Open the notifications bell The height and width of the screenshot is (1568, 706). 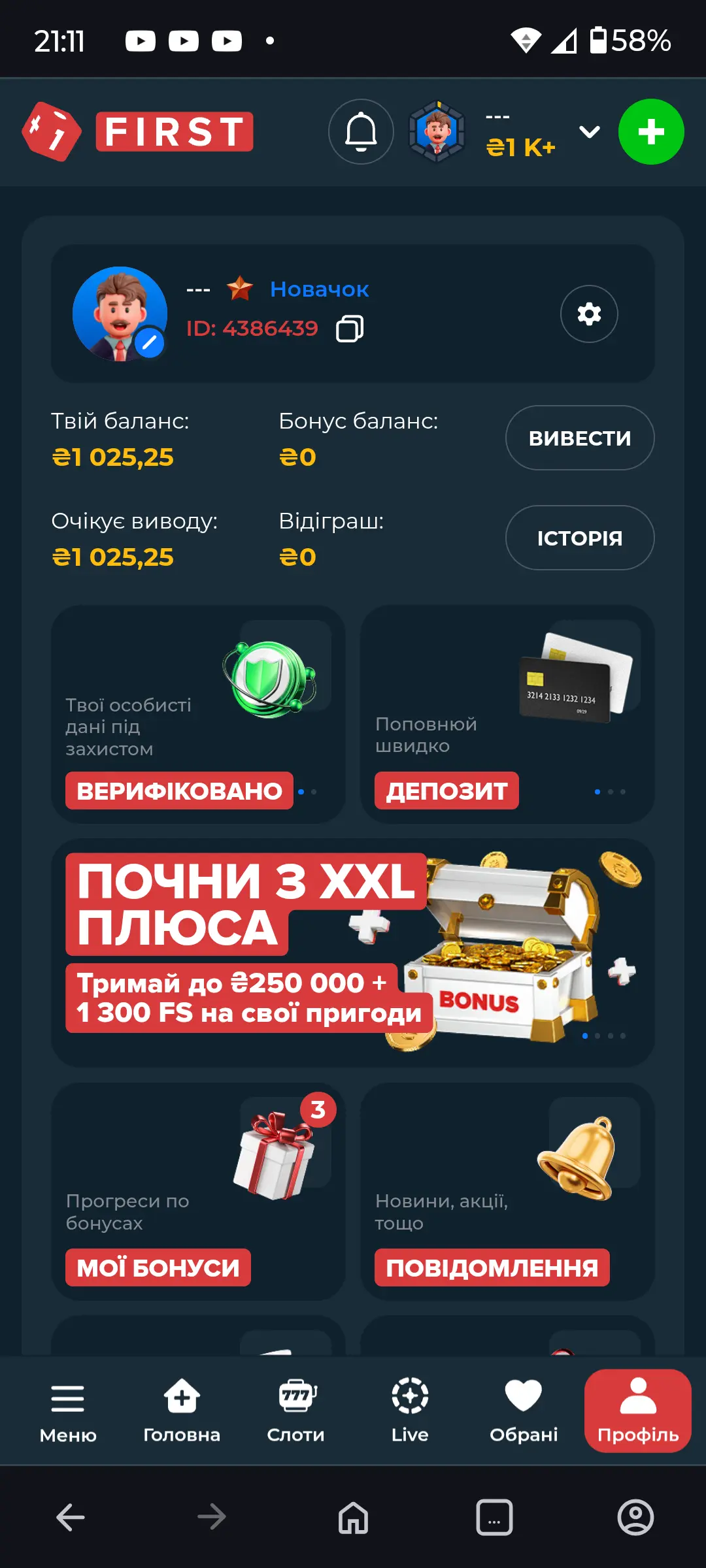(x=361, y=132)
